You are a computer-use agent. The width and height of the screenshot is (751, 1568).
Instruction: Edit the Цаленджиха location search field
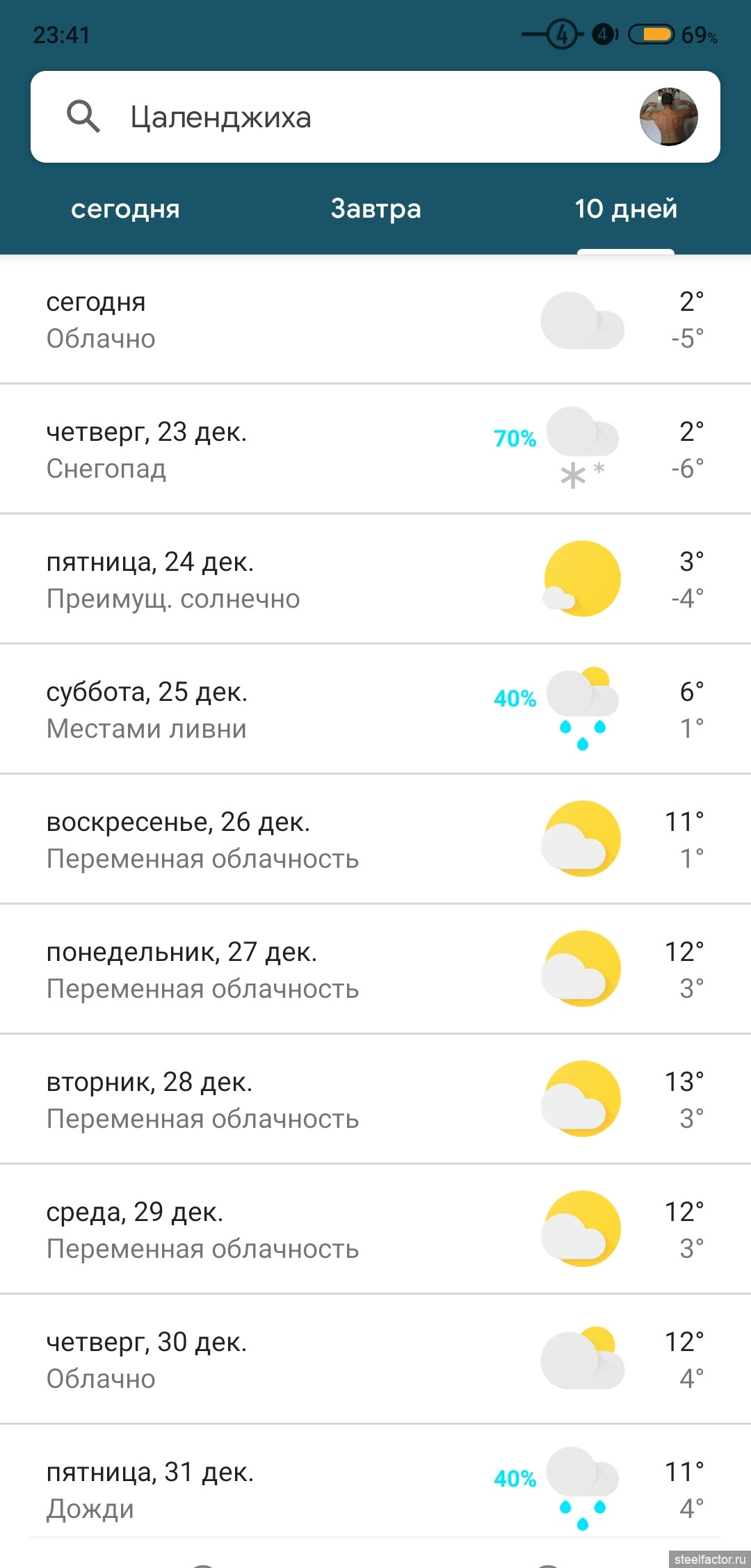[x=375, y=117]
